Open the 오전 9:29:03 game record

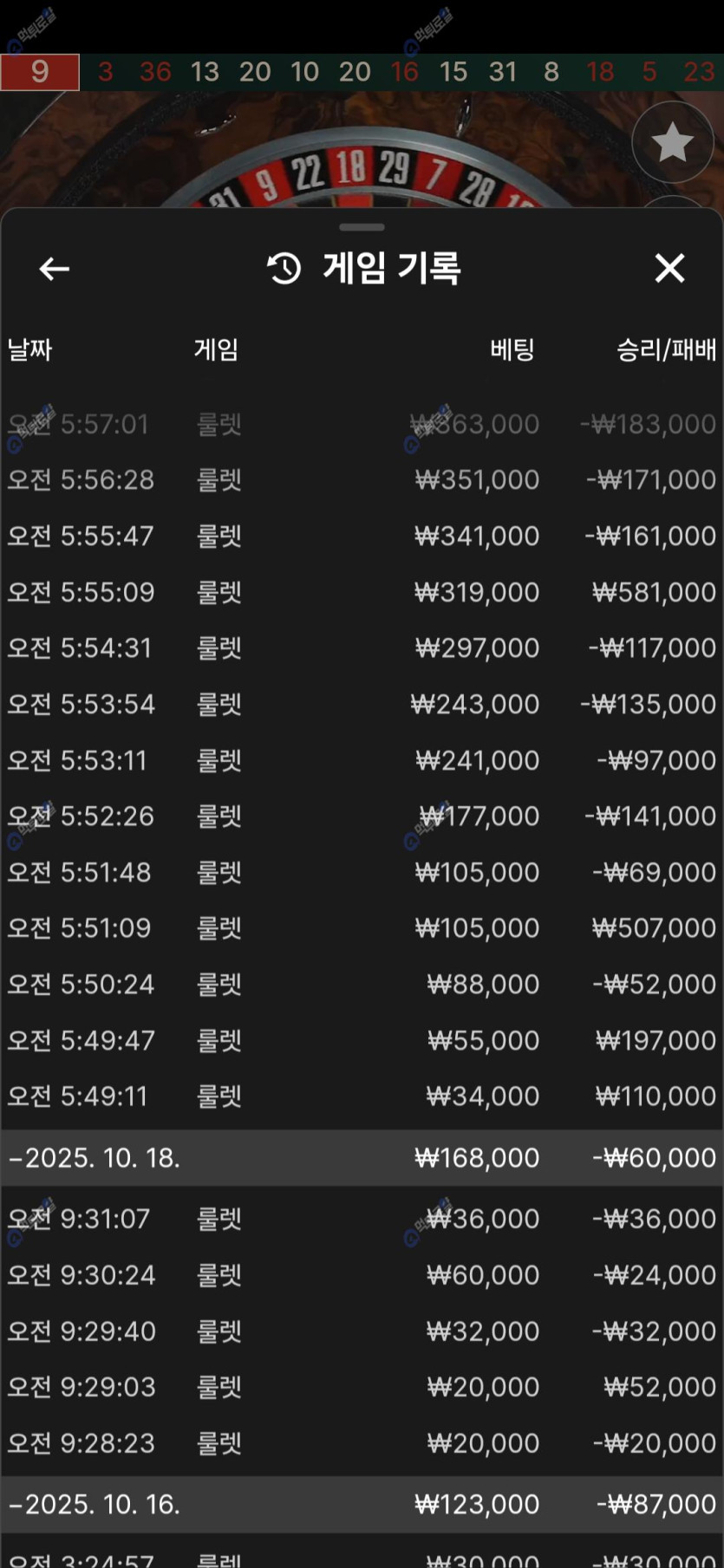click(362, 1388)
